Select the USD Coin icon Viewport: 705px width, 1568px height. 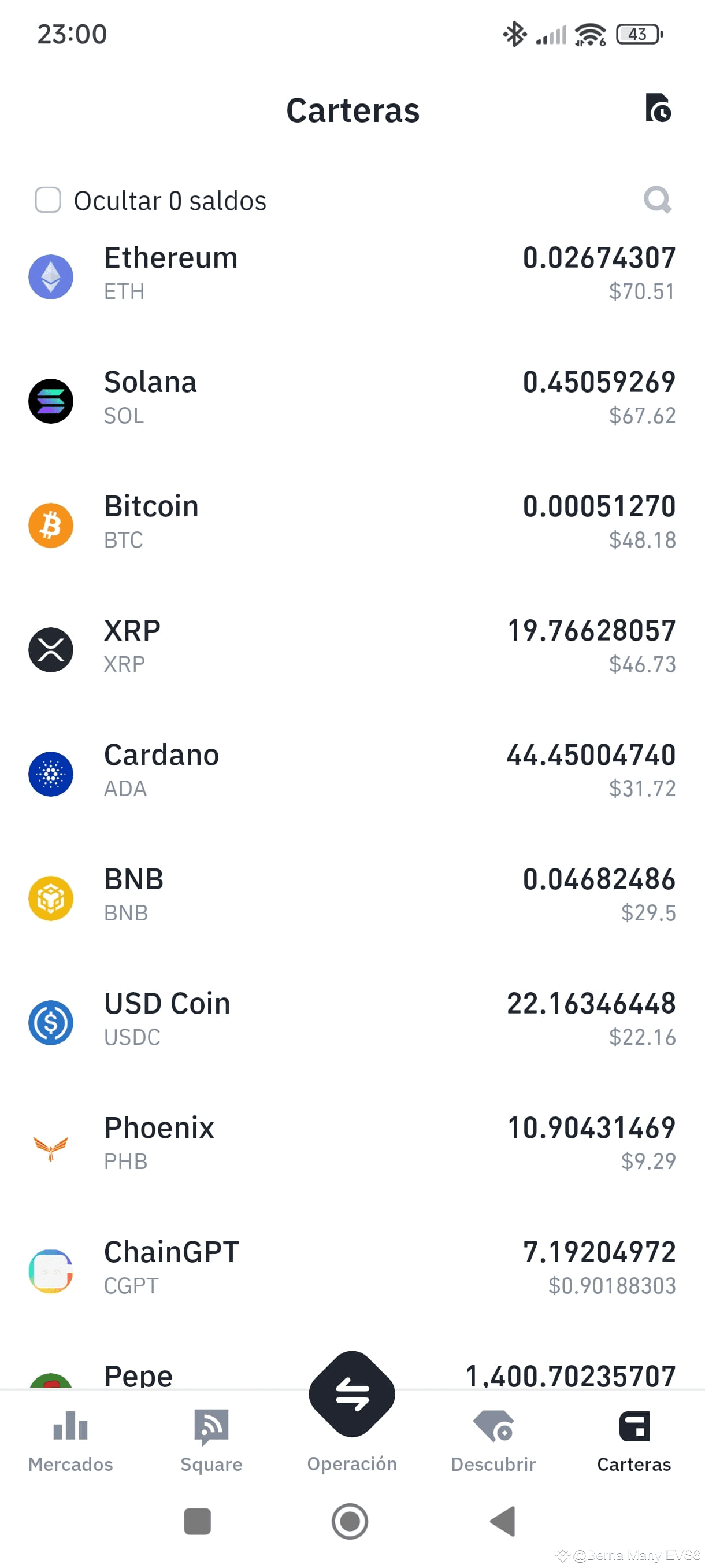point(50,1023)
